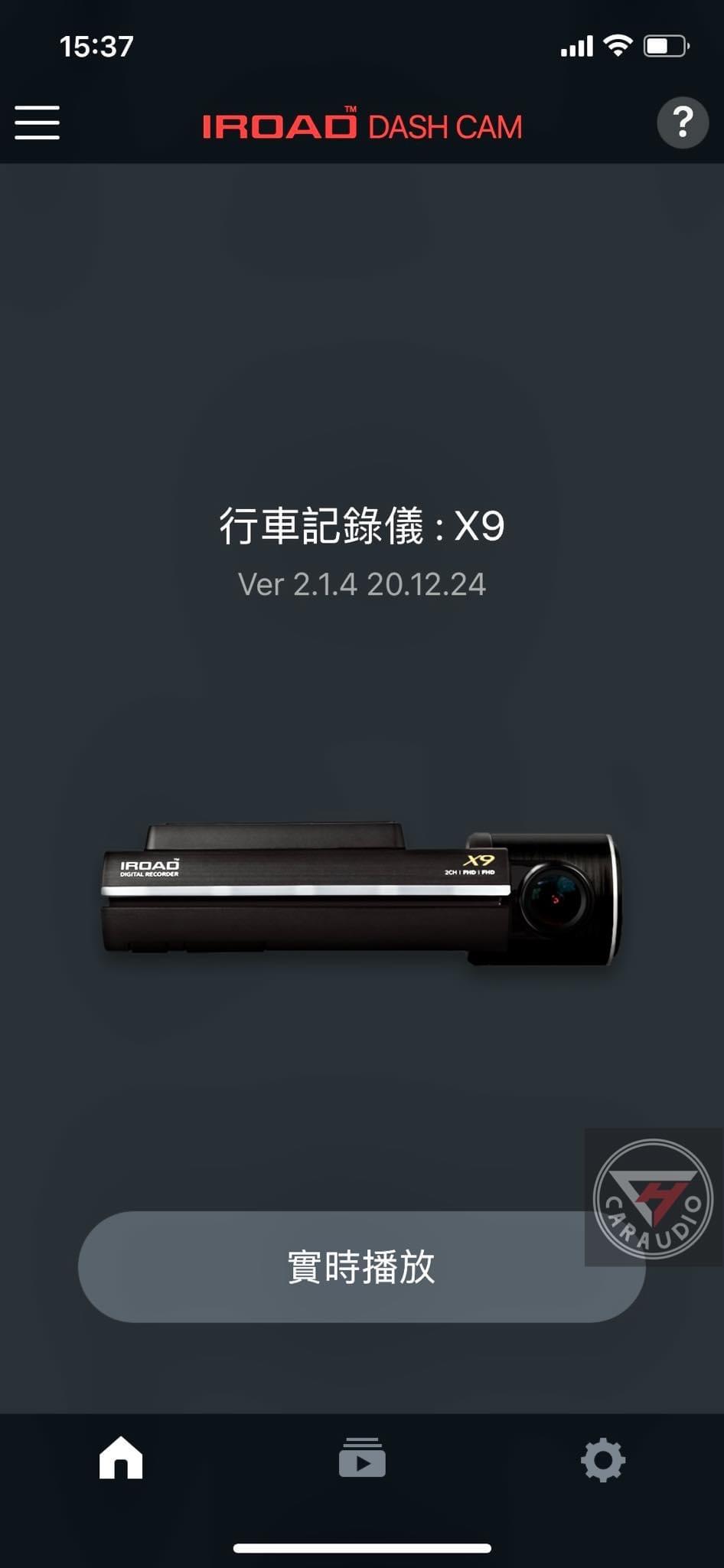Open the settings gear tab
The width and height of the screenshot is (724, 1568).
[603, 1459]
